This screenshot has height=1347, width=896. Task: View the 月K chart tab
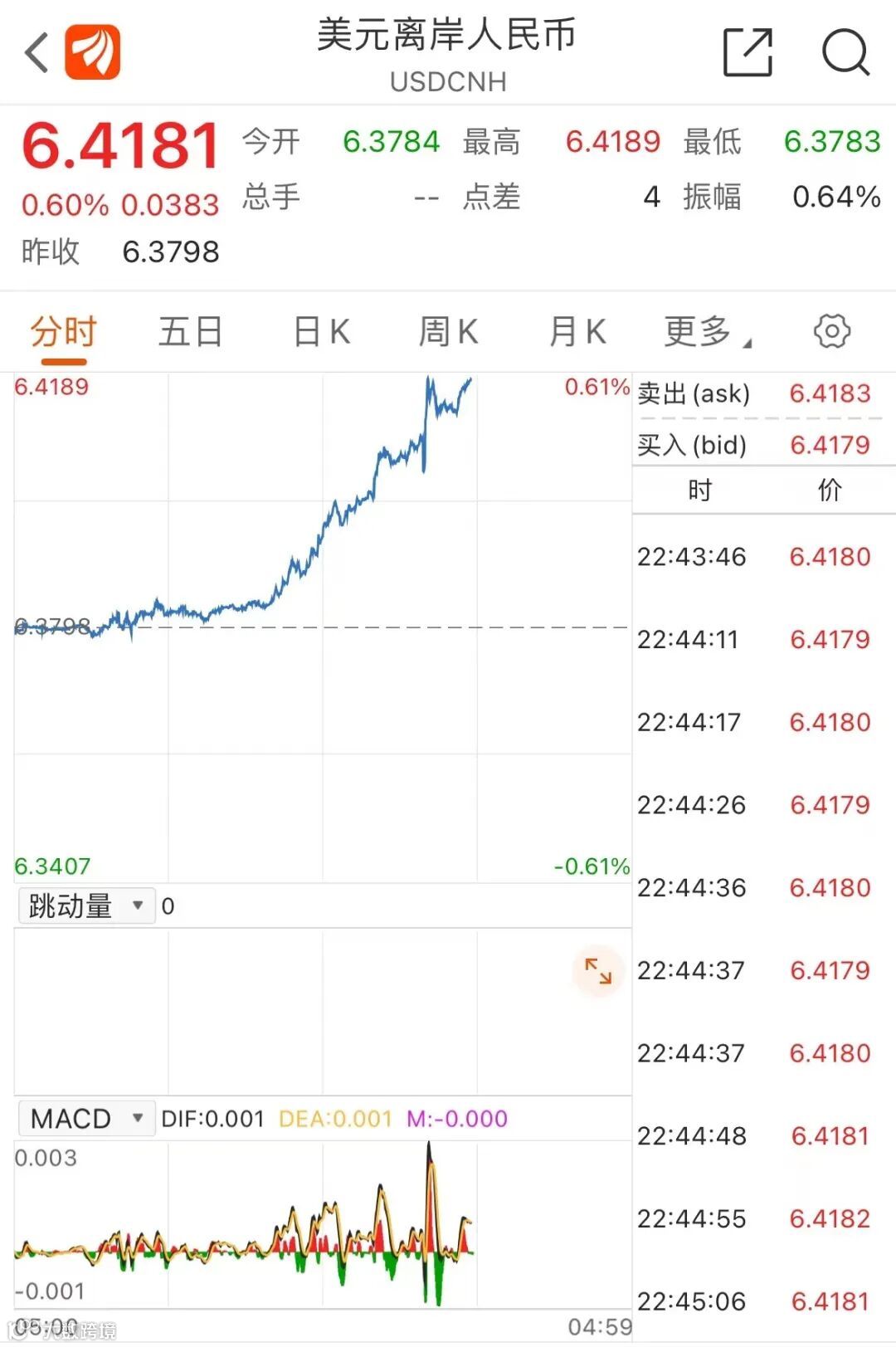(x=577, y=332)
